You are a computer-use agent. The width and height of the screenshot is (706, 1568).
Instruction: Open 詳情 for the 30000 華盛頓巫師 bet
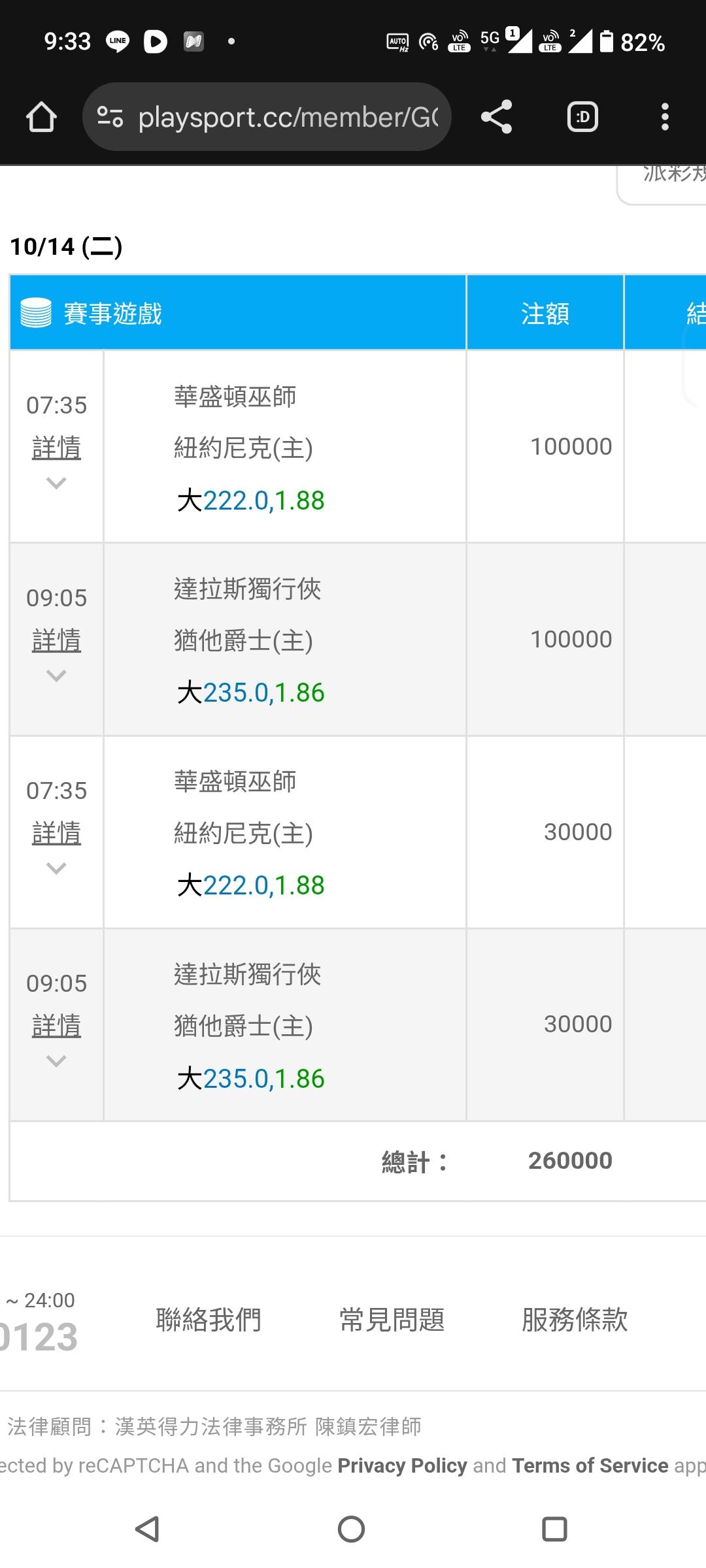pos(57,833)
